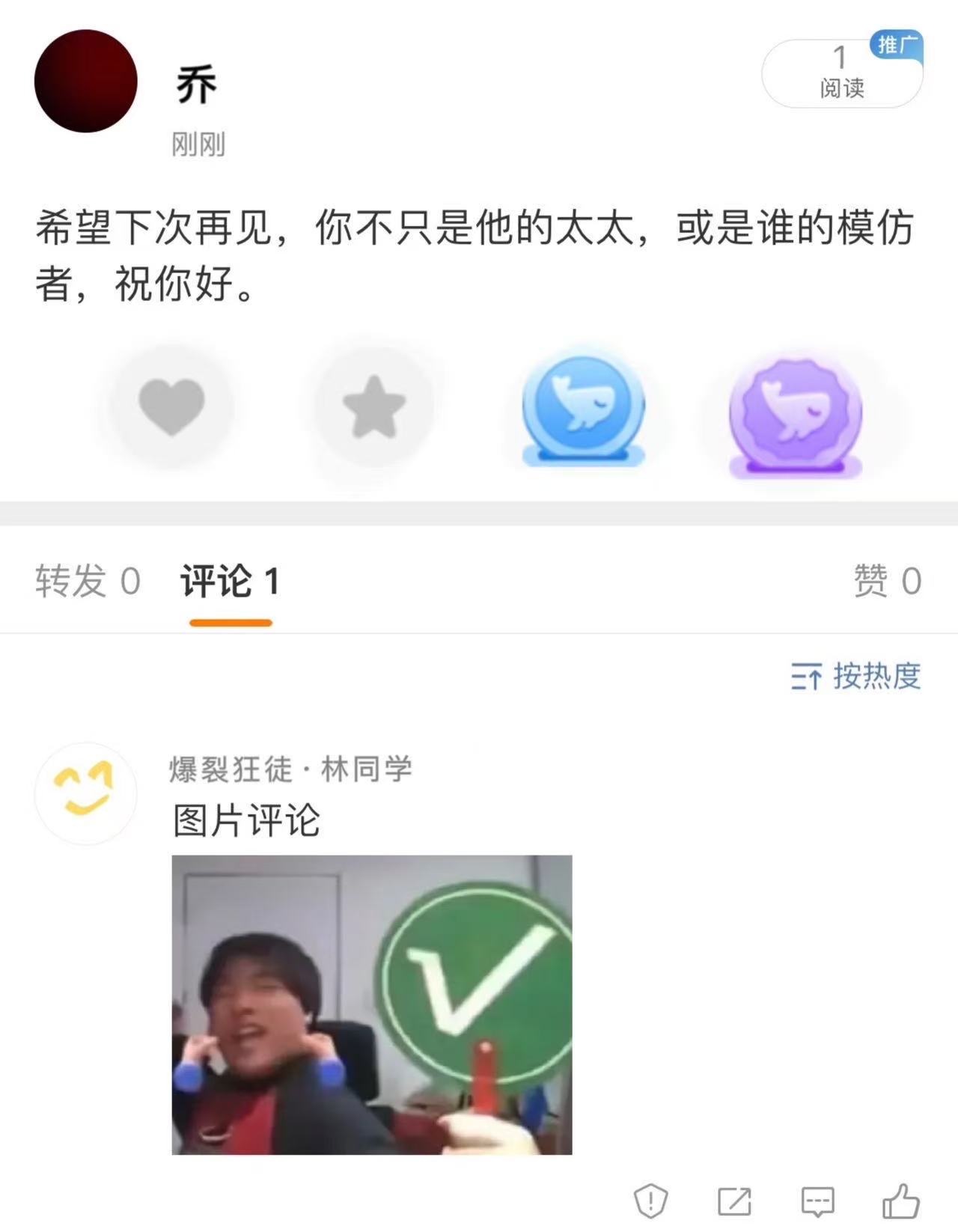Favorite the post with the star icon
The width and height of the screenshot is (958, 1232).
(x=373, y=406)
